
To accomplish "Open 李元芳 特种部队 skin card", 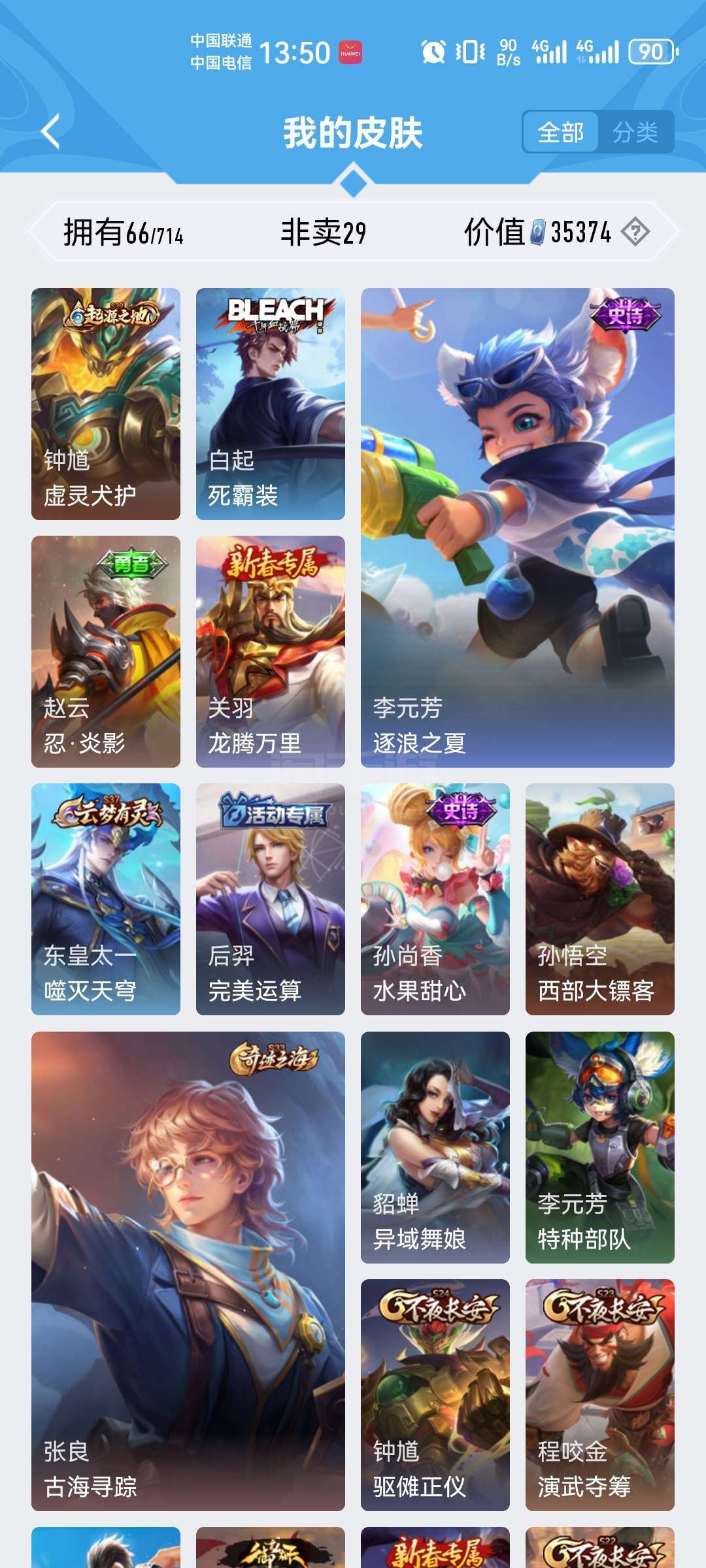I will point(600,1147).
